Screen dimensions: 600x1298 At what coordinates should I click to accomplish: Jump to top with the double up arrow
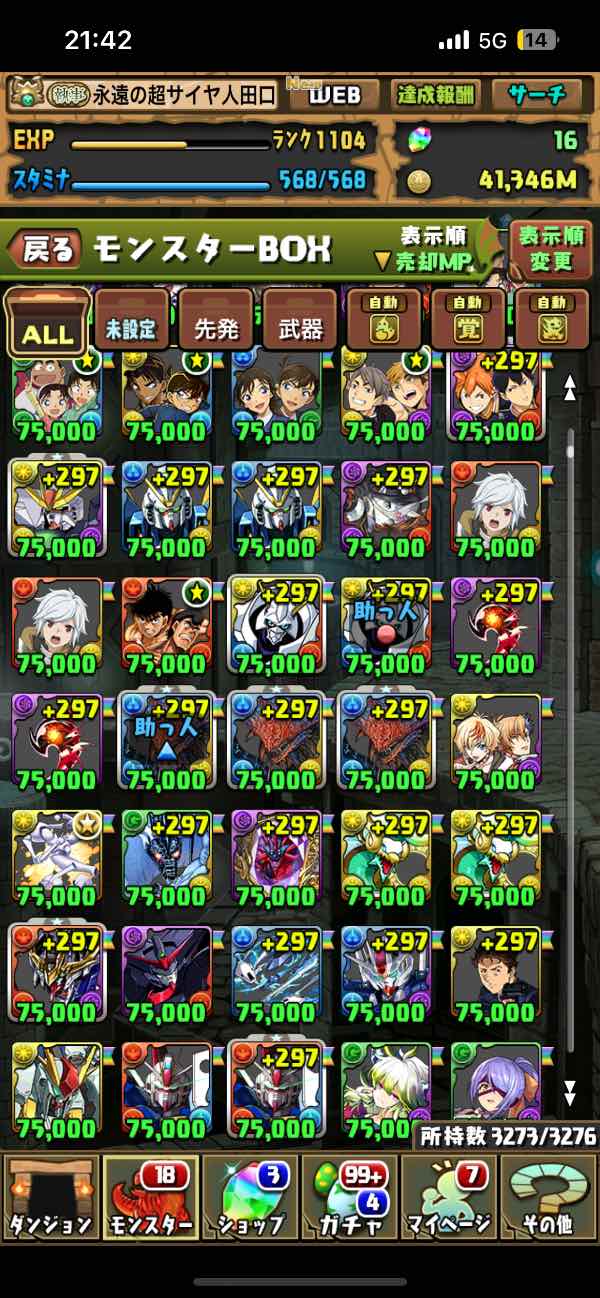click(570, 388)
